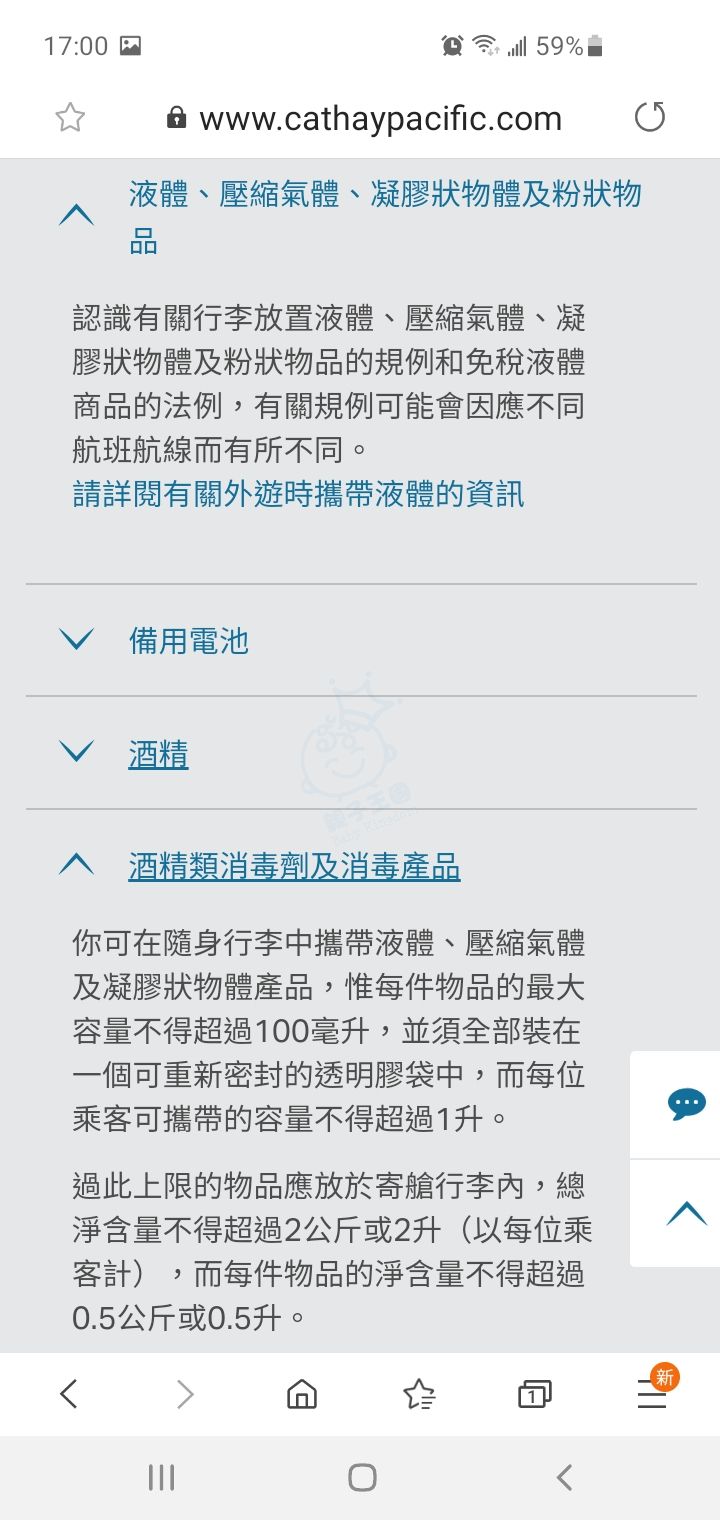Open the browser menu
Viewport: 720px width, 1520px height.
coord(652,1394)
